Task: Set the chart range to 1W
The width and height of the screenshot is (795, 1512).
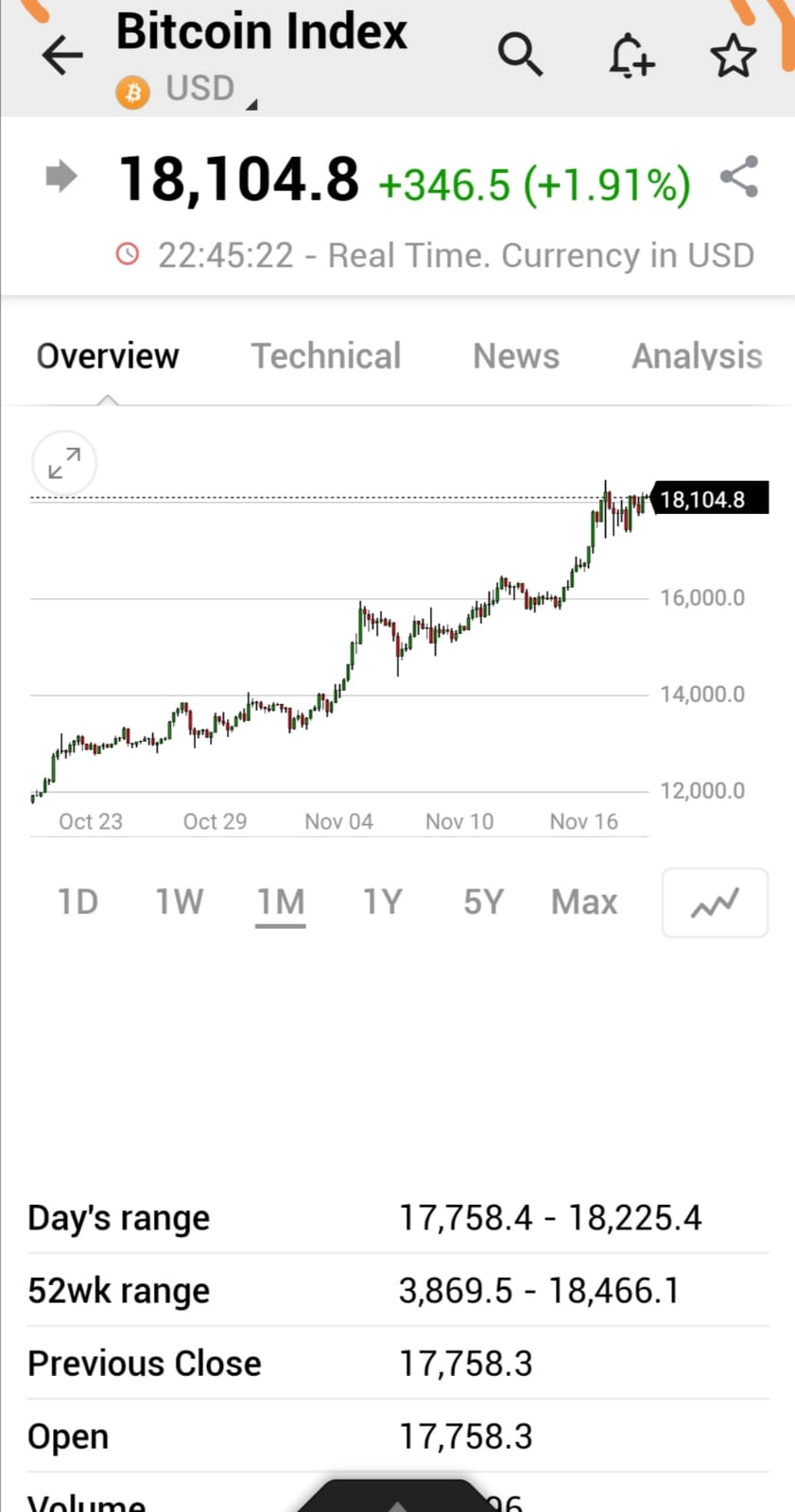Action: click(179, 902)
